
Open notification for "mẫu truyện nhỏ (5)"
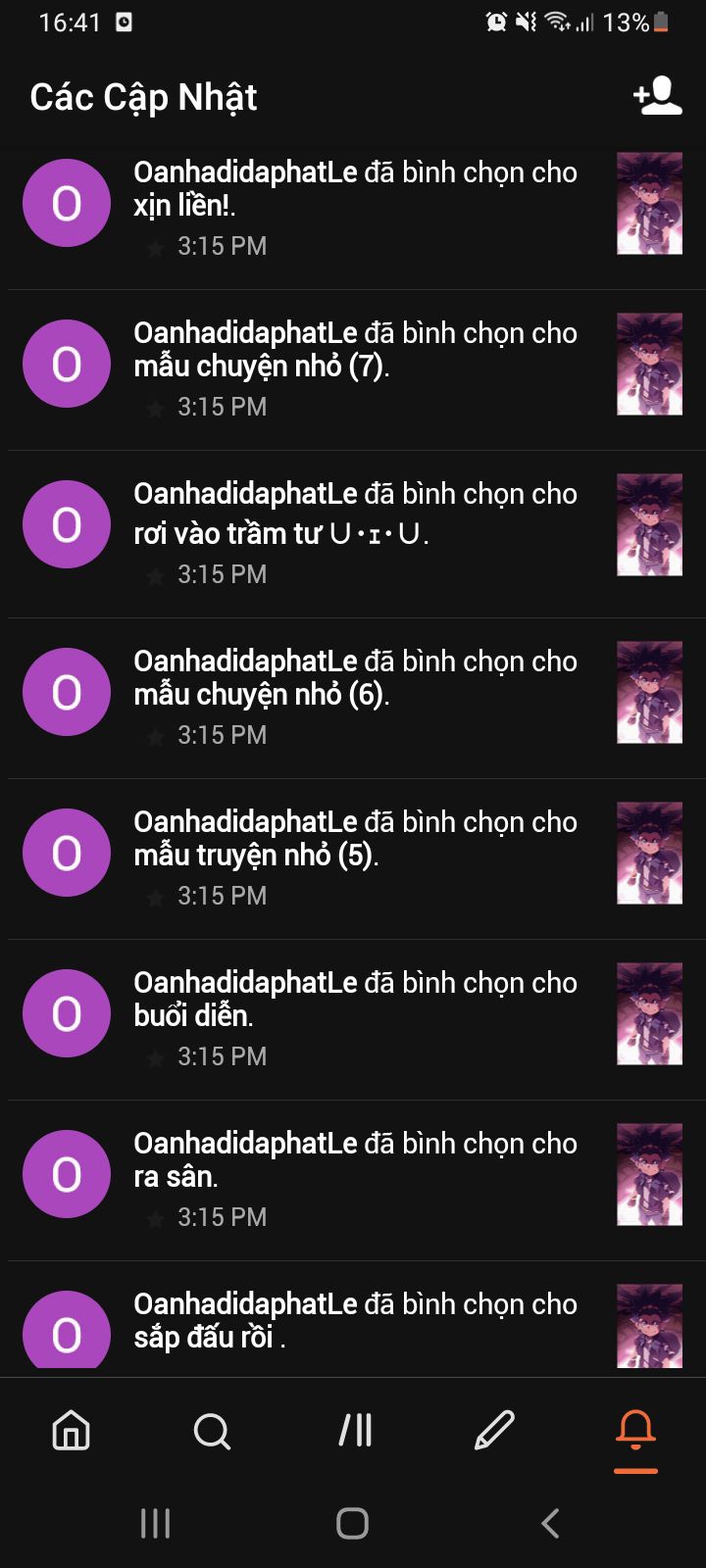(355, 856)
